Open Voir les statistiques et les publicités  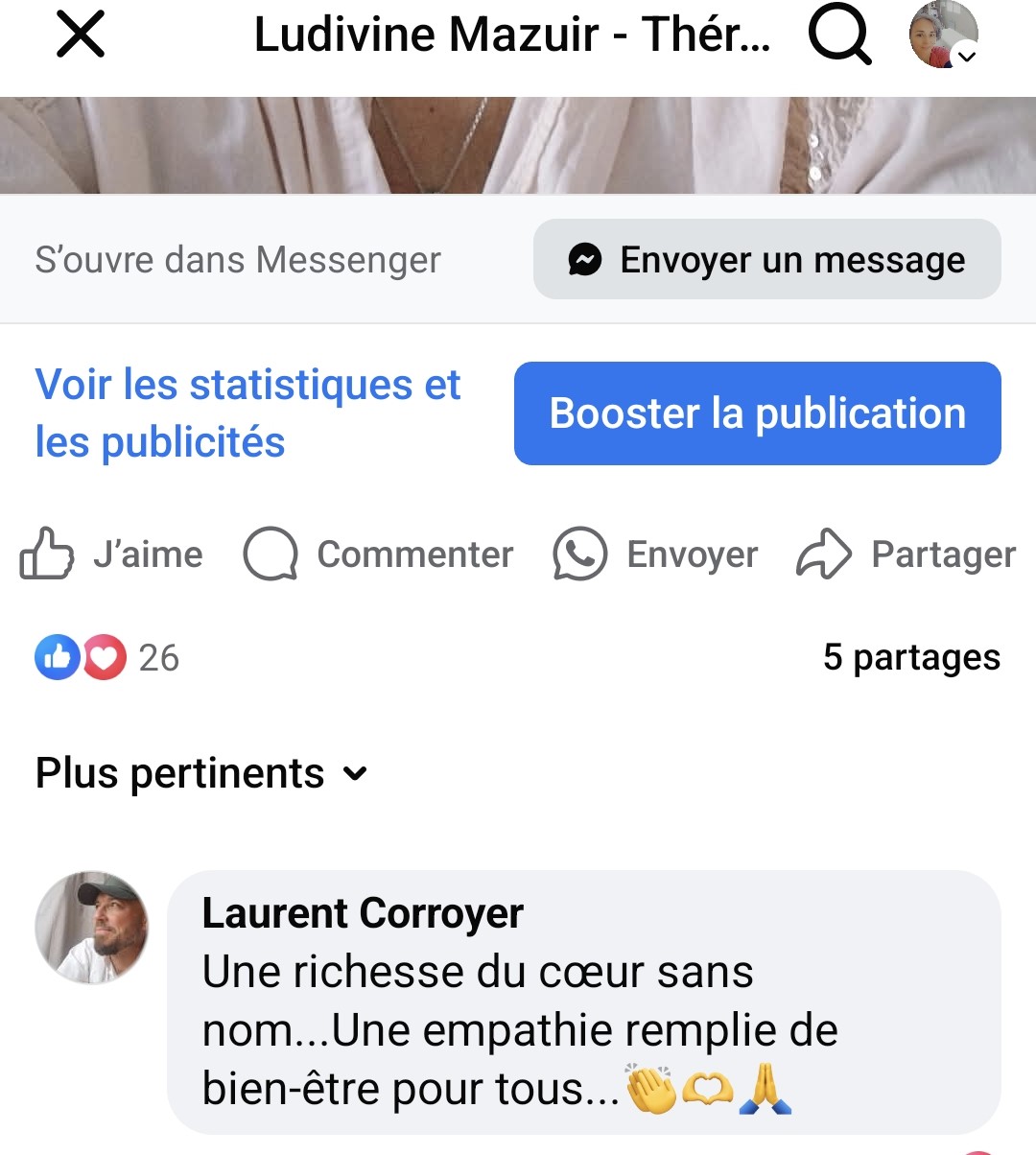click(248, 413)
